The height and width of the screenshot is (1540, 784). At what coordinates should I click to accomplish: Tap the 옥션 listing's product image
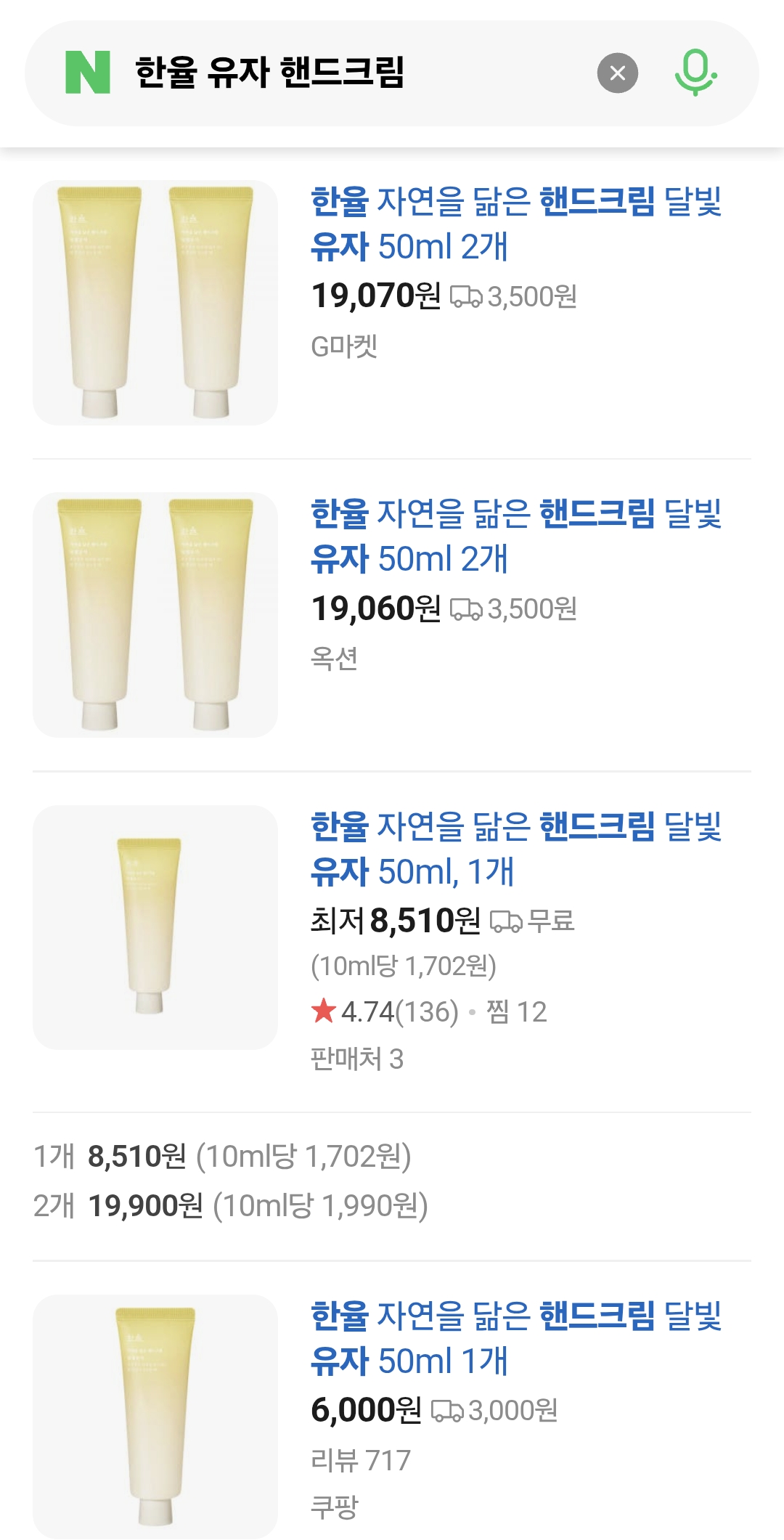(155, 615)
